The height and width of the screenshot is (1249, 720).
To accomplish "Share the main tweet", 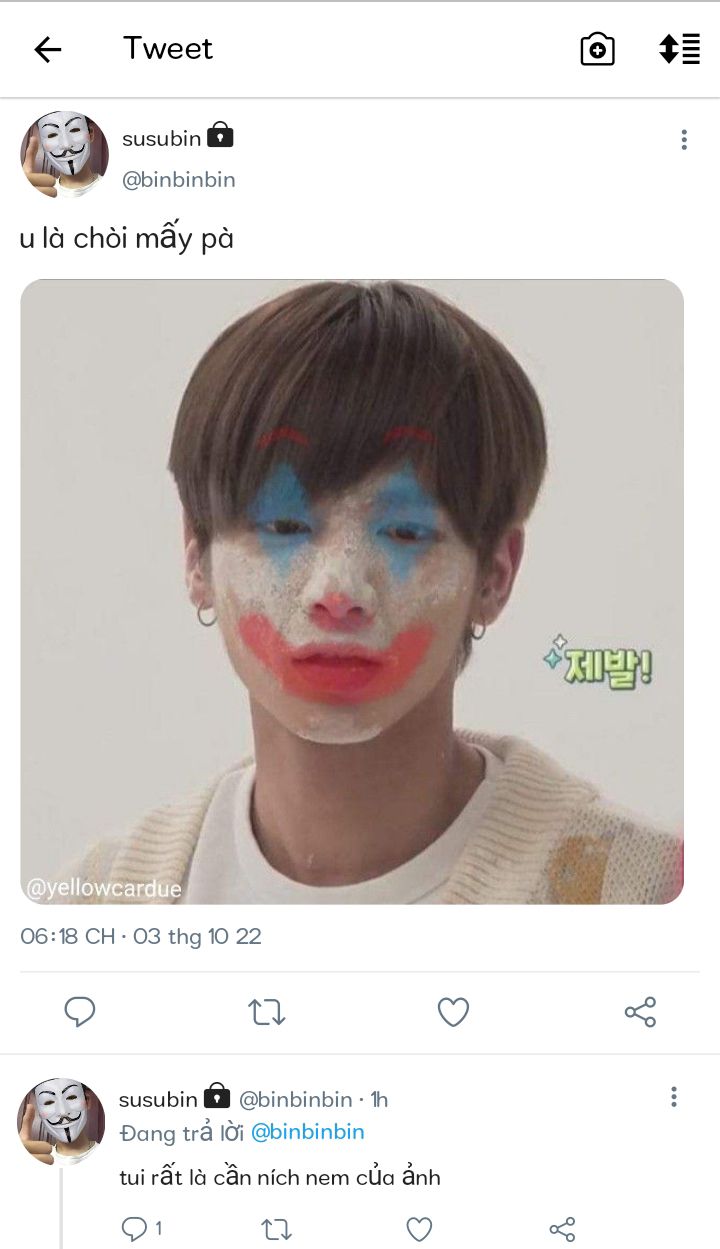I will point(640,1012).
